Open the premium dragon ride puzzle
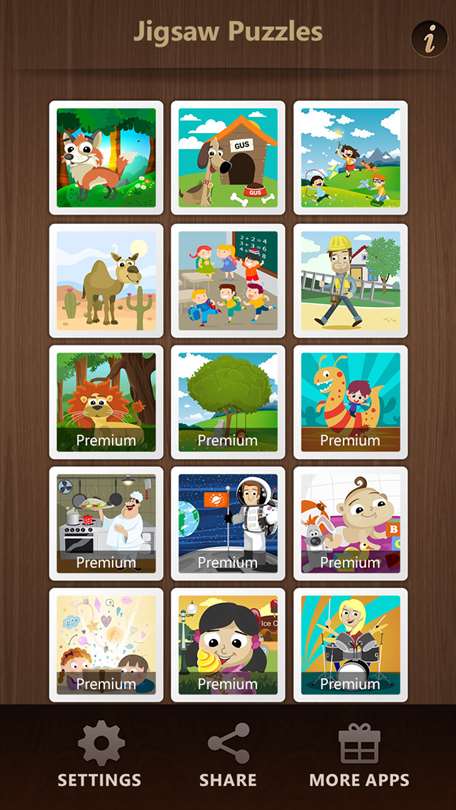Viewport: 456px width, 810px height. (350, 402)
